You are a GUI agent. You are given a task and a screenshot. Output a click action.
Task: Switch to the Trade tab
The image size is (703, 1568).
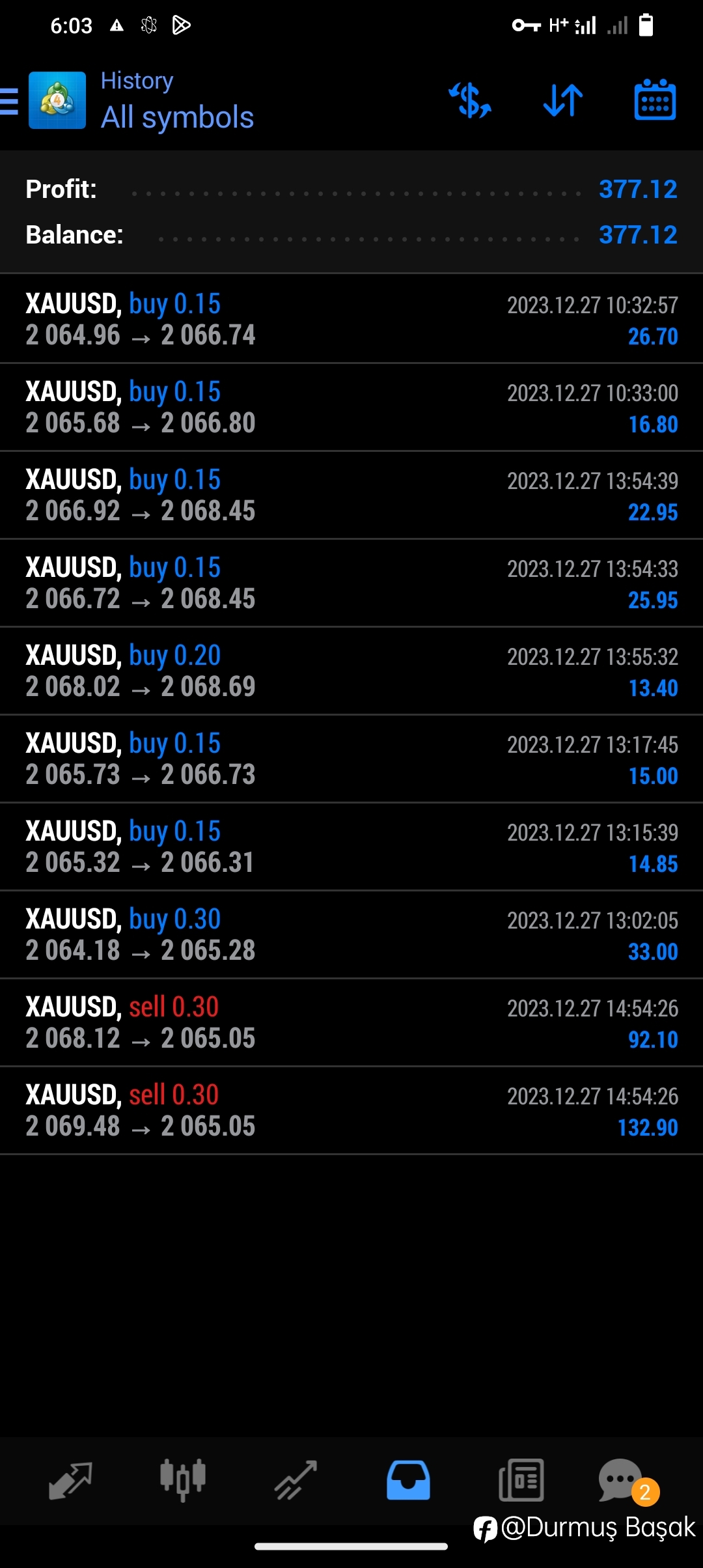coord(296,1480)
